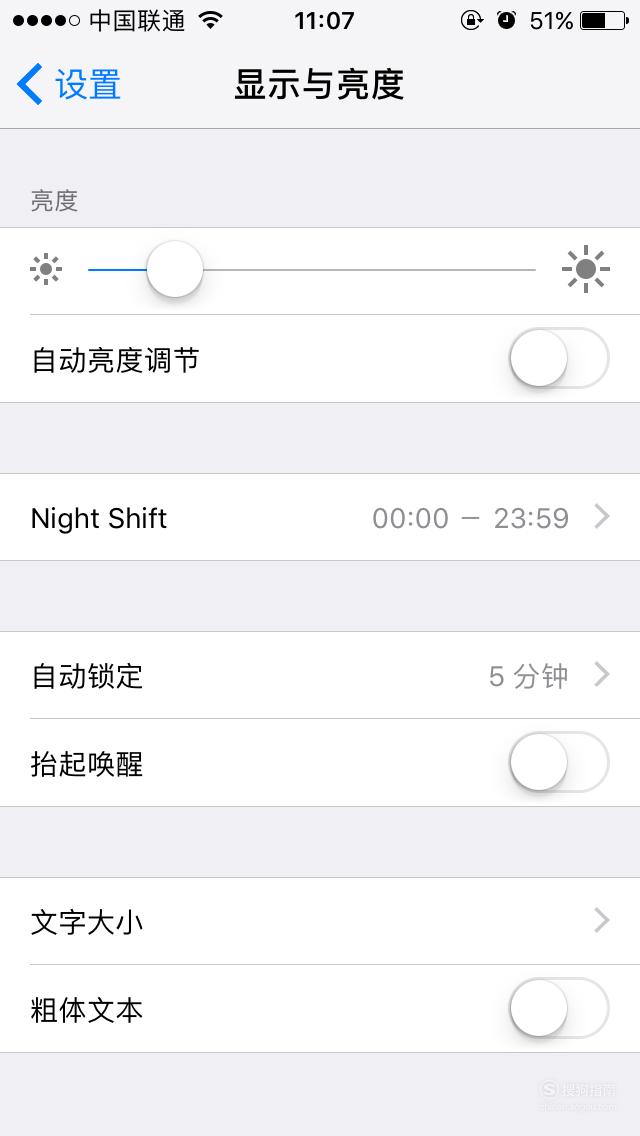Turn on 抬起唤醒
The image size is (640, 1136).
click(559, 762)
